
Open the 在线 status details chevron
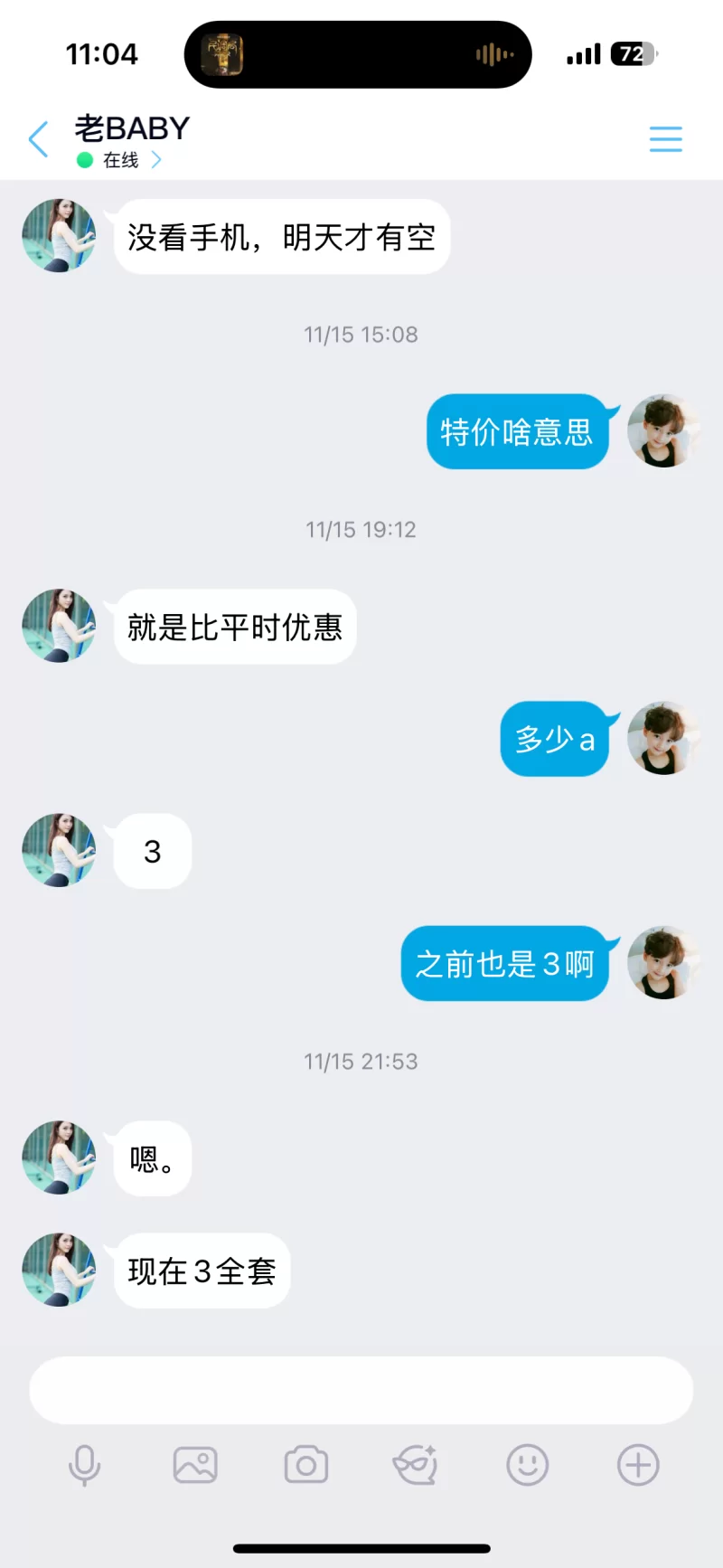pos(156,160)
